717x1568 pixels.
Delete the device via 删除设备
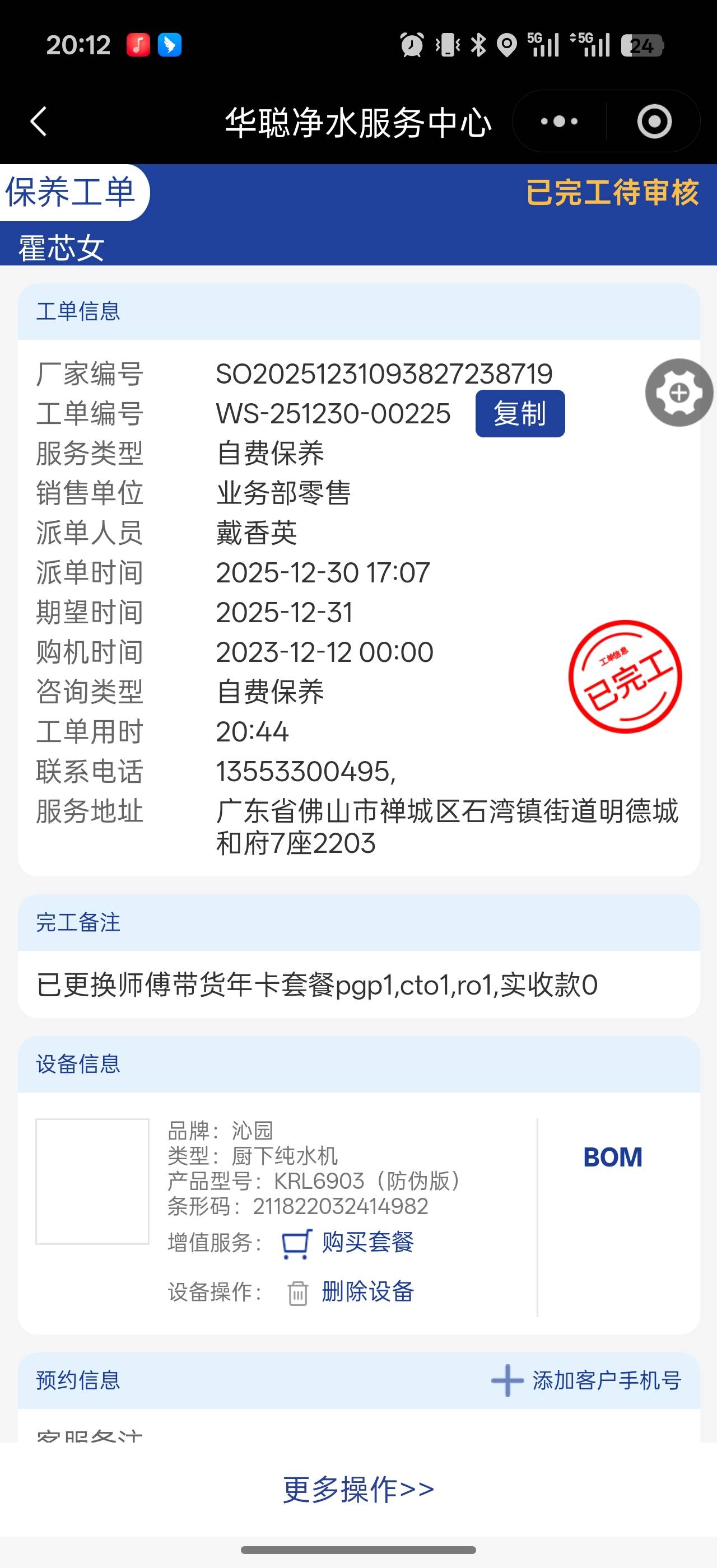[x=367, y=1292]
